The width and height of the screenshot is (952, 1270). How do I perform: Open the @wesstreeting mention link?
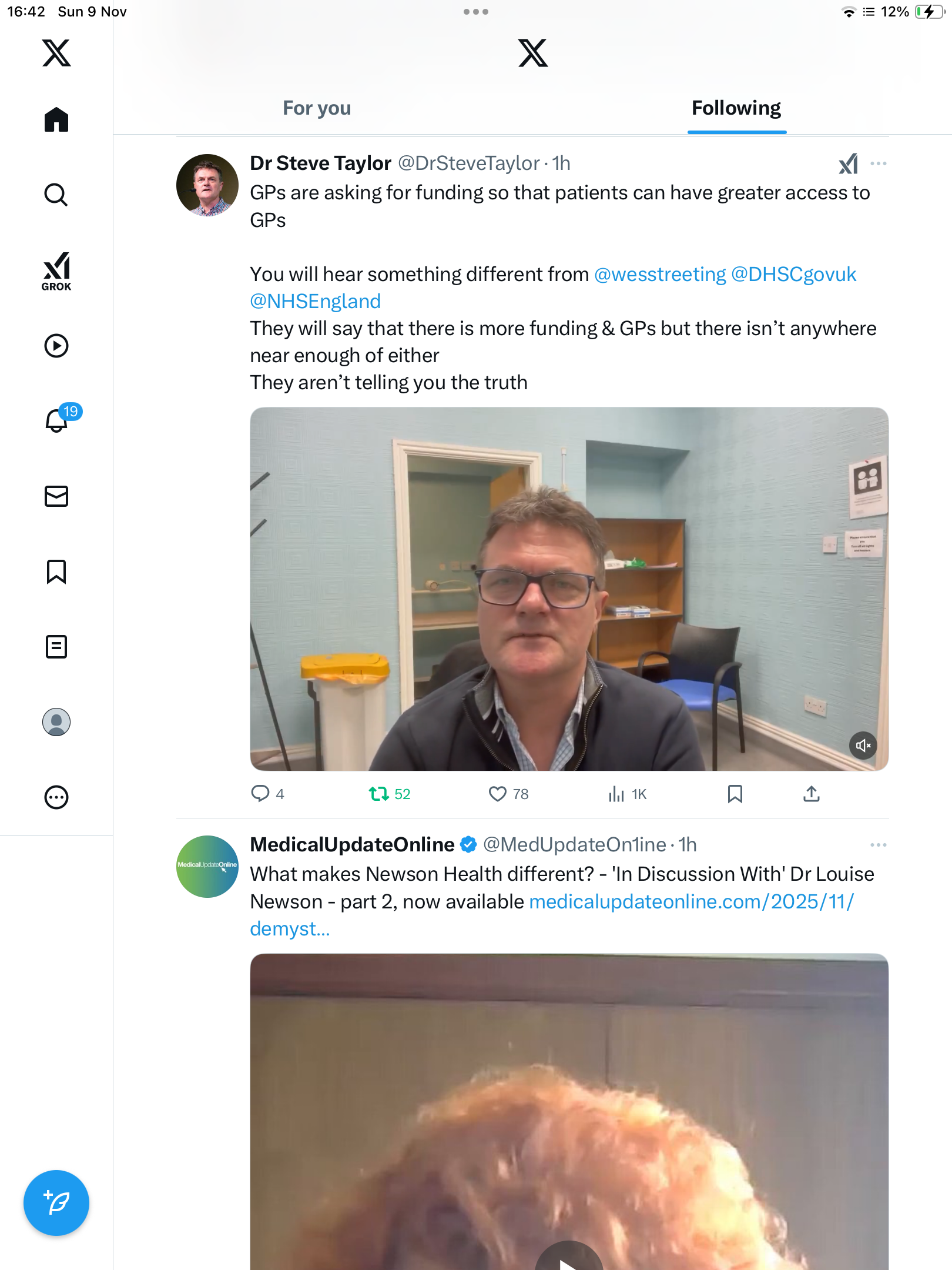click(x=660, y=274)
